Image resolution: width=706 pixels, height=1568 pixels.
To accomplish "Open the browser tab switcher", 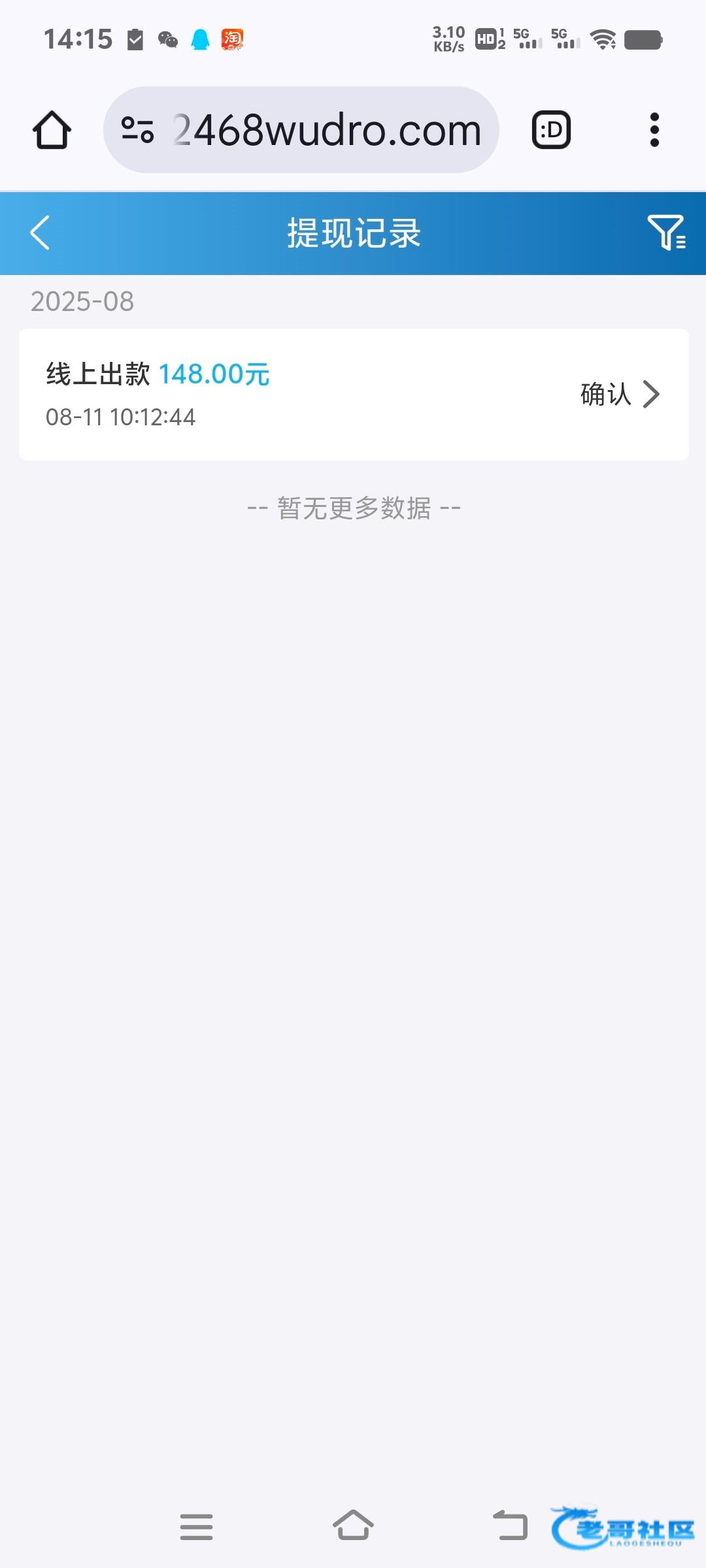I will click(552, 130).
